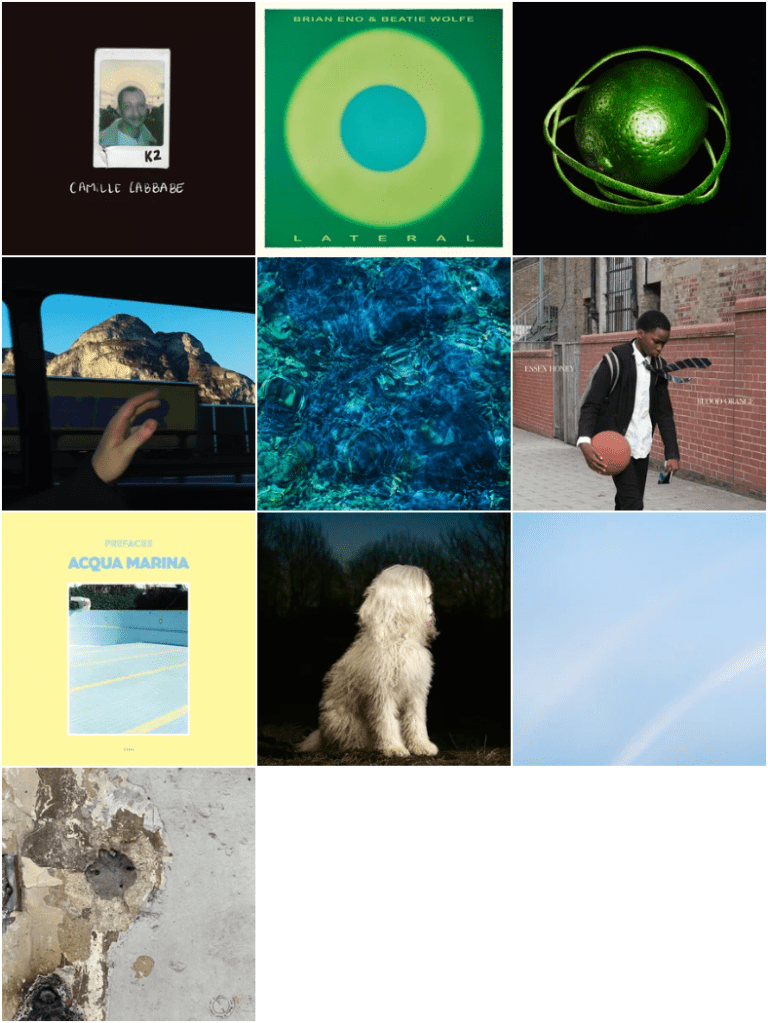Select the white shaggy dog cover
This screenshot has height=1023, width=768.
click(384, 639)
